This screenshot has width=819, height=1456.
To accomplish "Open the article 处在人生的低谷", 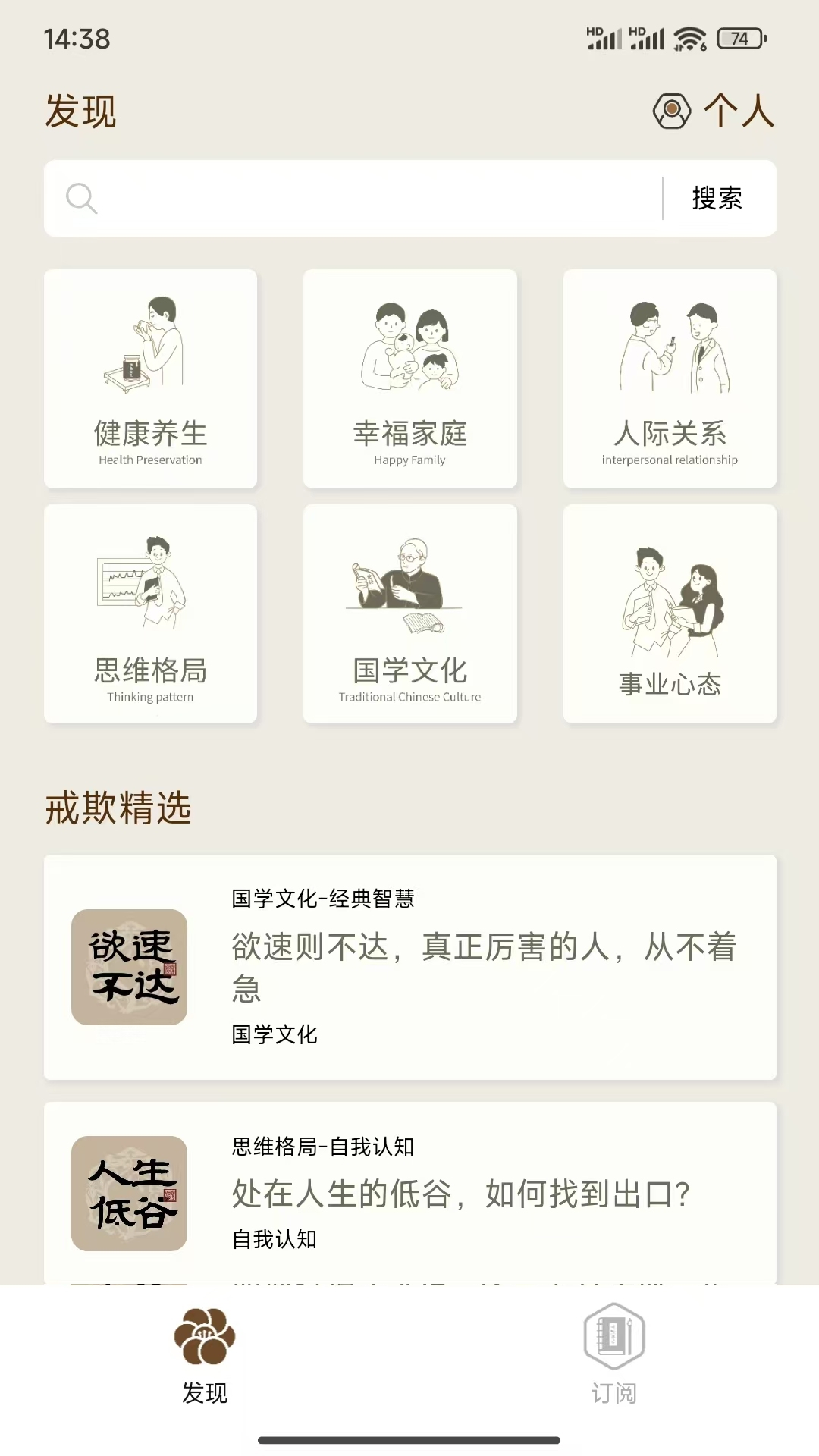I will click(409, 1193).
